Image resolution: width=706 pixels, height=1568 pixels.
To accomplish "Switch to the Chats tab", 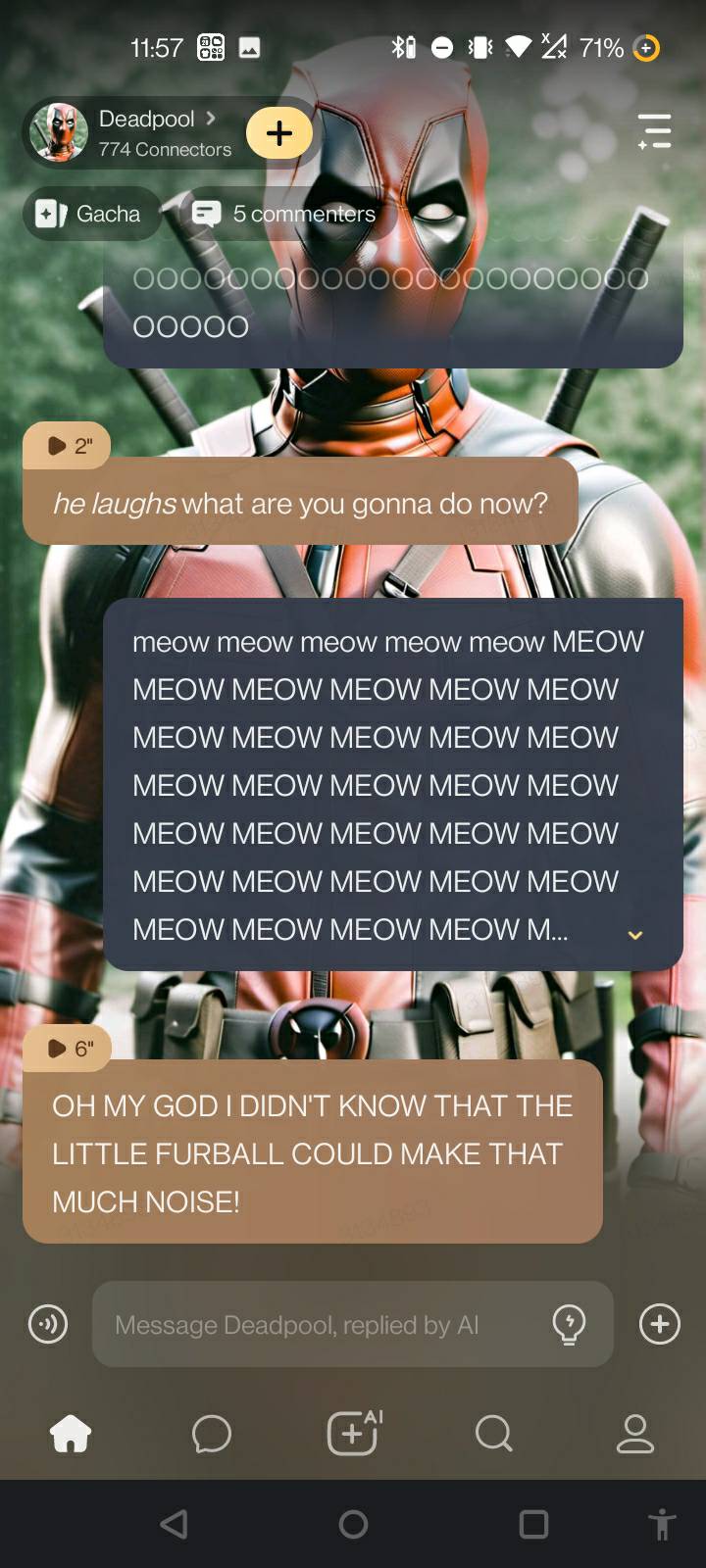I will 212,1435.
